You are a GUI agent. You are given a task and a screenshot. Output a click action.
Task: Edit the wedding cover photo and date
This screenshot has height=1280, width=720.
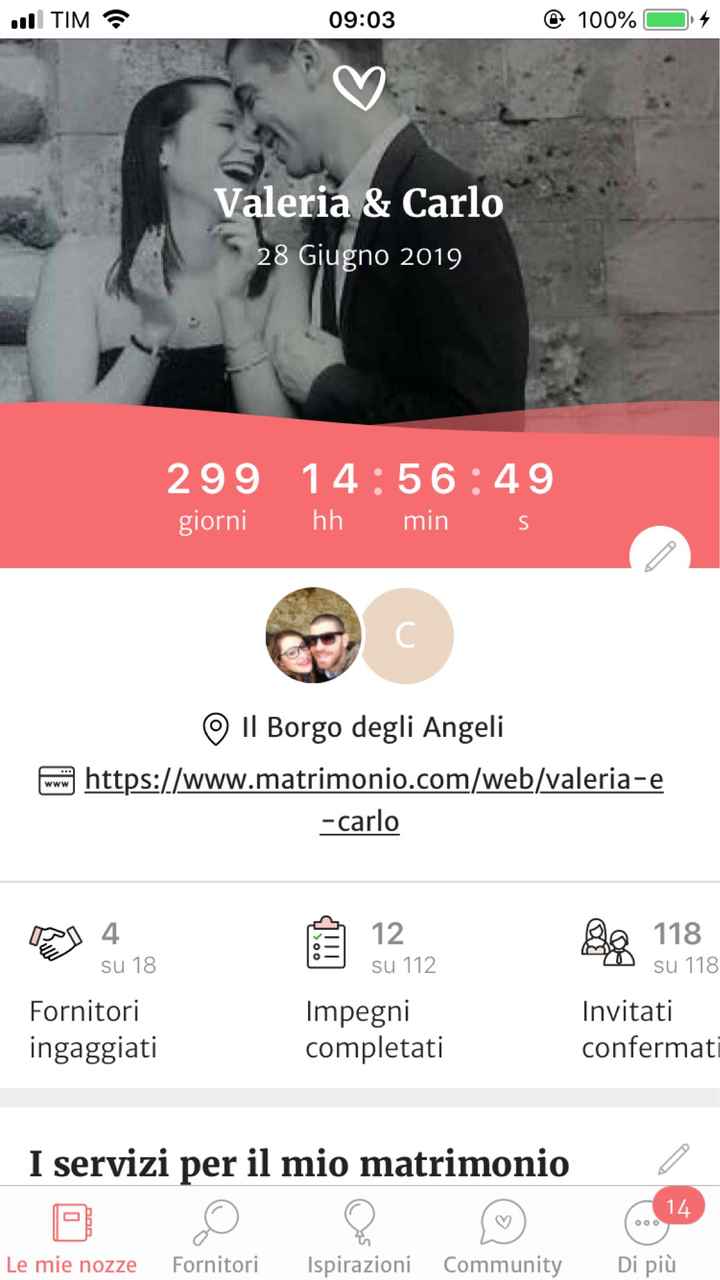point(660,555)
